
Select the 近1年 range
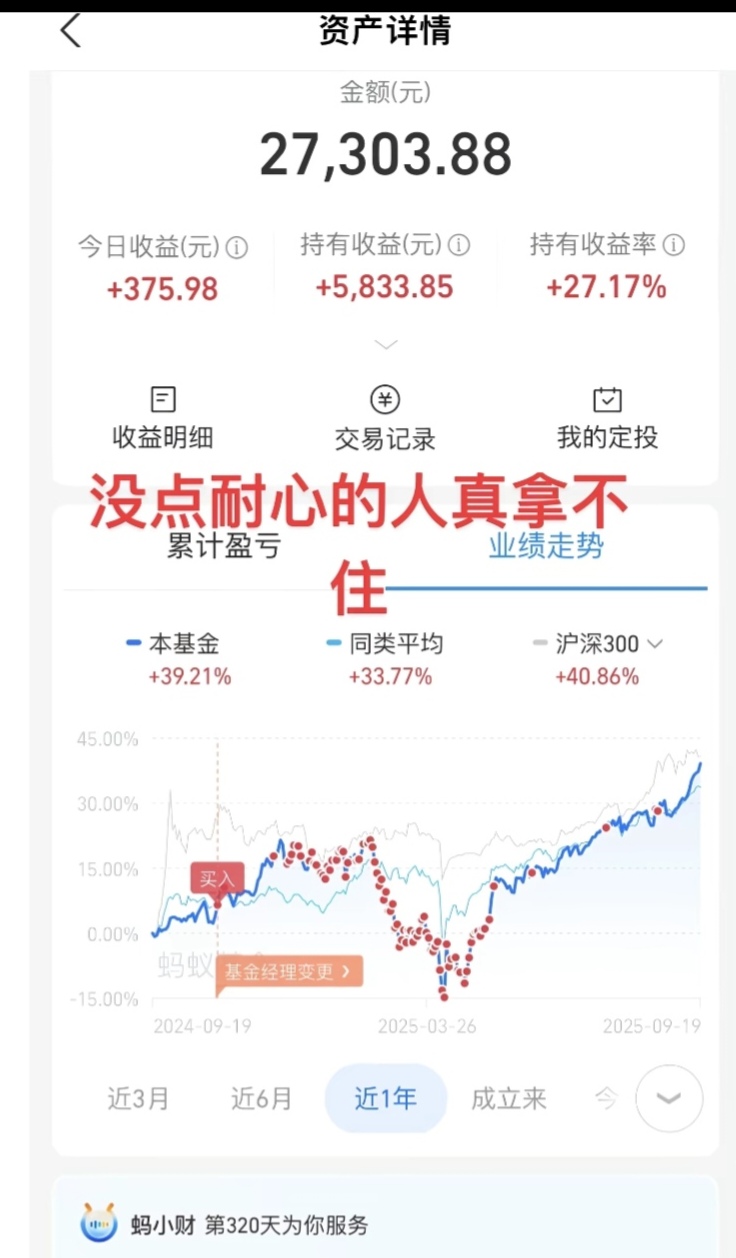tap(385, 1099)
